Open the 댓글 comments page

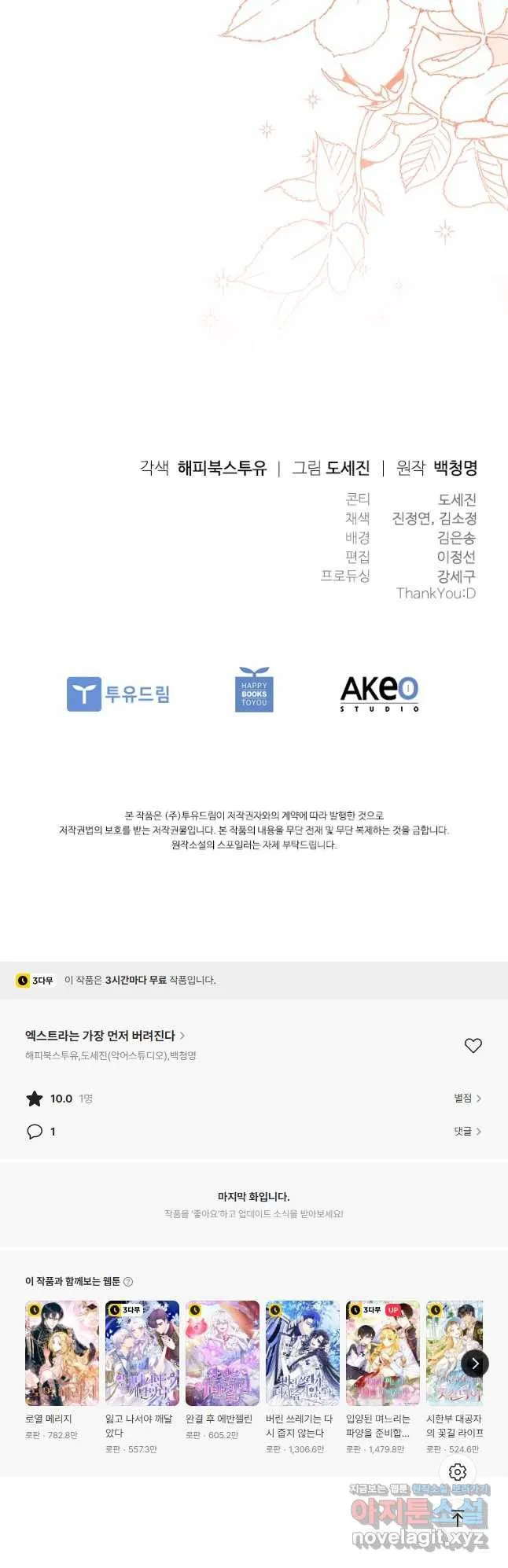pos(467,1131)
